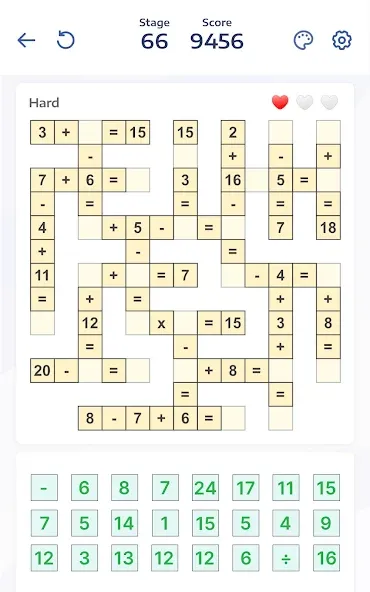
Task: Select the number 4 tile
Action: point(286,523)
